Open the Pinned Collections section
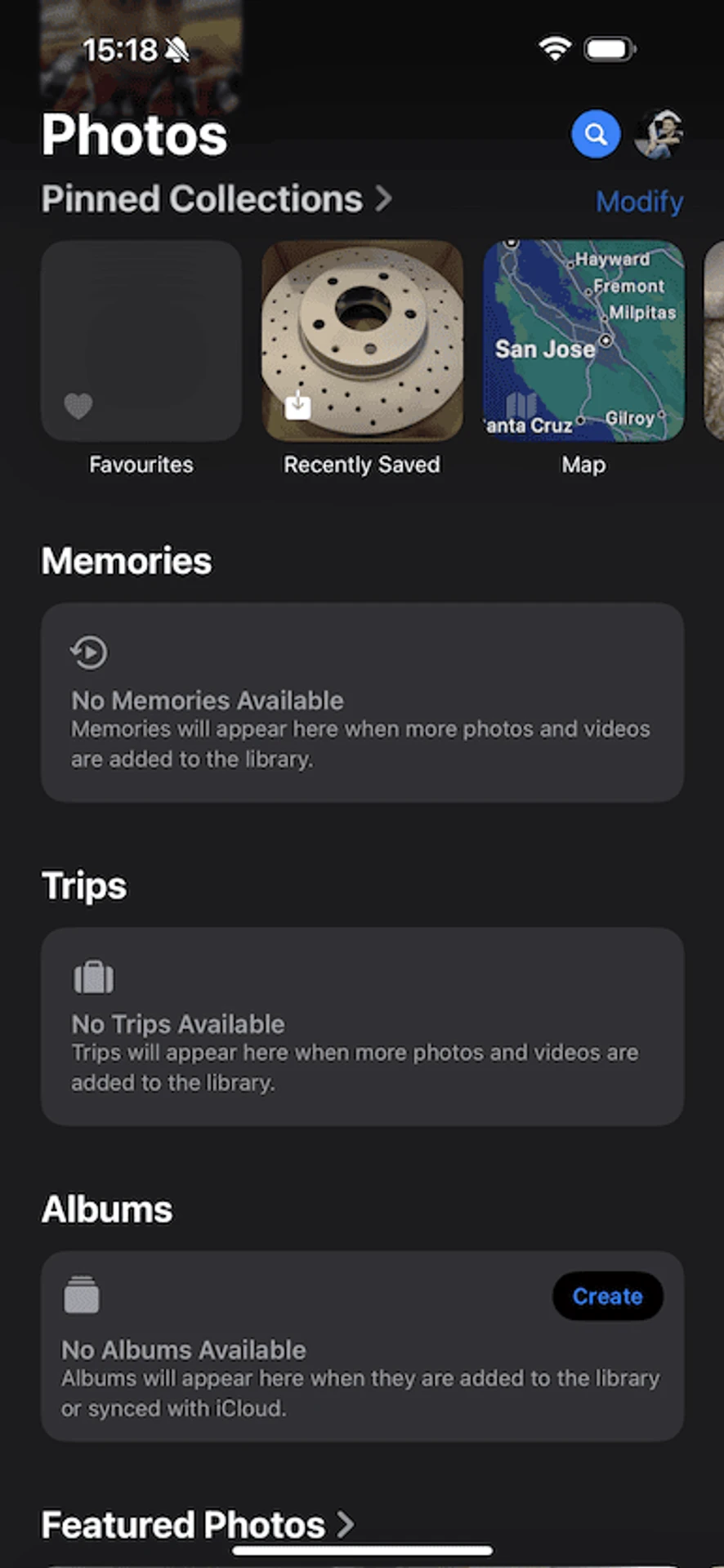 click(217, 199)
